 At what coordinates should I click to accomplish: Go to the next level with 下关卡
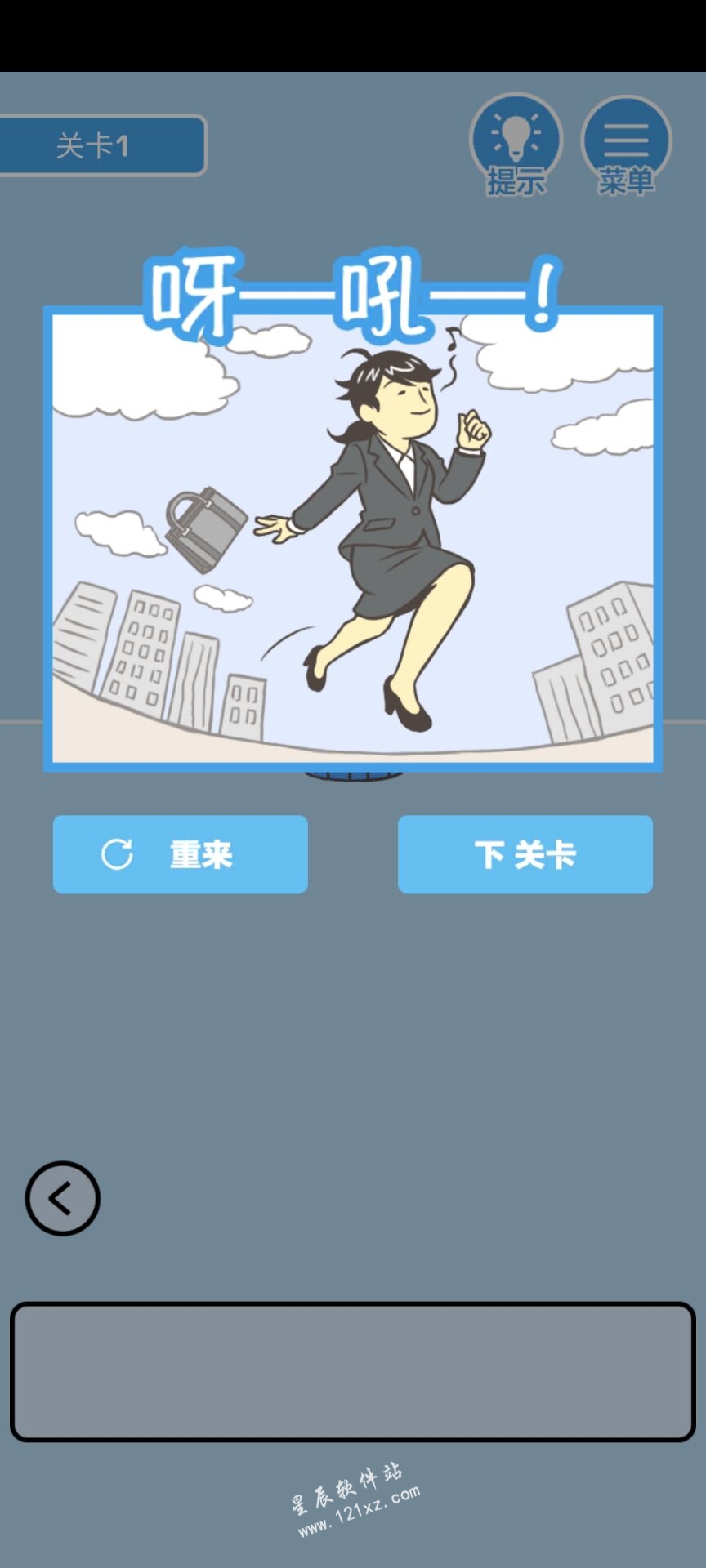coord(525,854)
